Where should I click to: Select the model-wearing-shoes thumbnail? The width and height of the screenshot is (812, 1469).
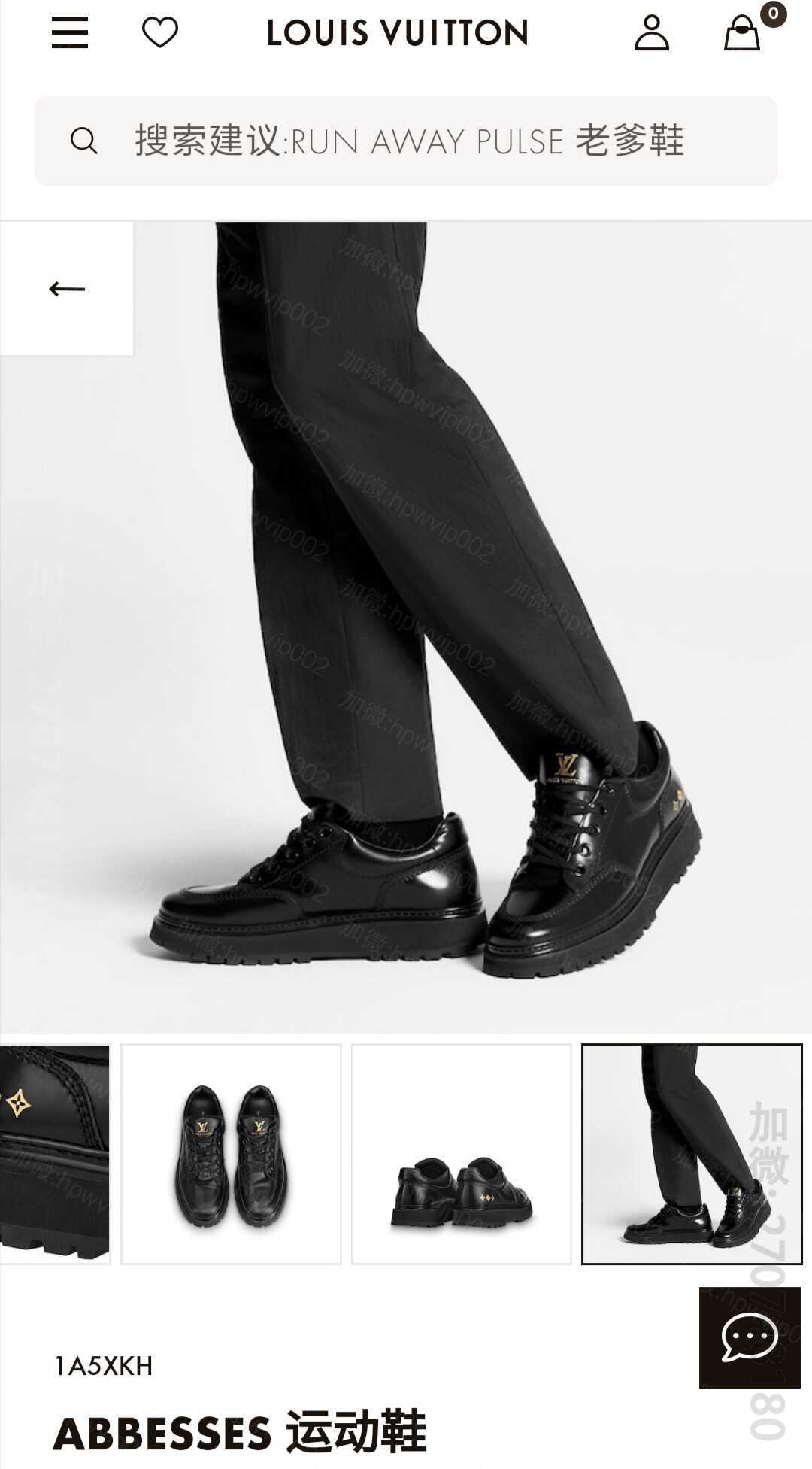click(692, 1154)
